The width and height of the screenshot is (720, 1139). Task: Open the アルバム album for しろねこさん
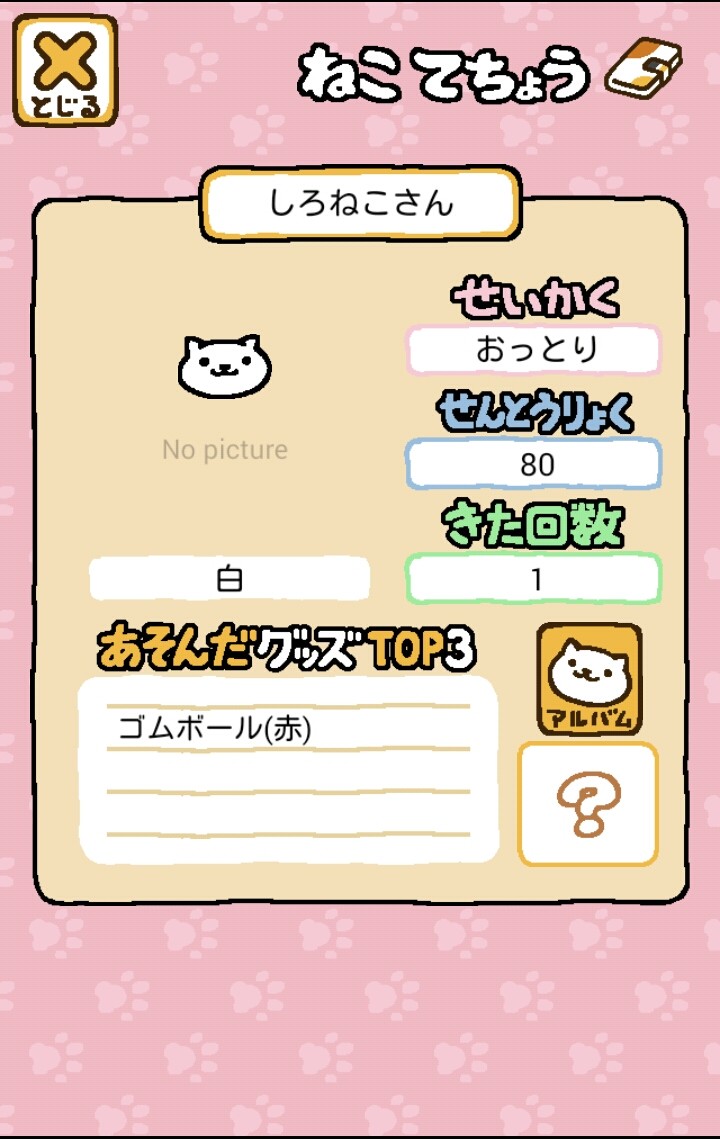point(589,679)
